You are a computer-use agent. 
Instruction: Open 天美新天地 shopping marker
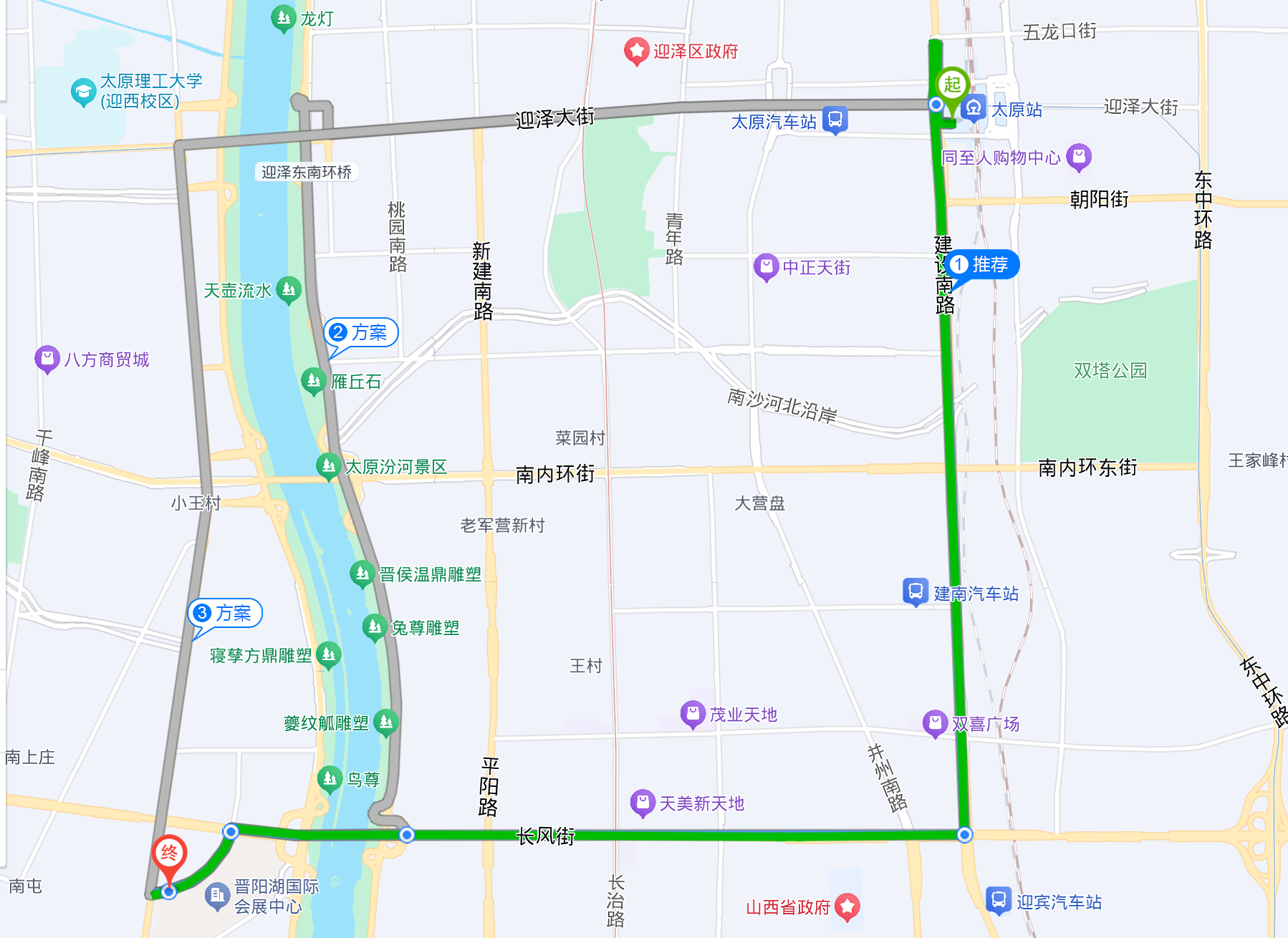click(x=643, y=803)
